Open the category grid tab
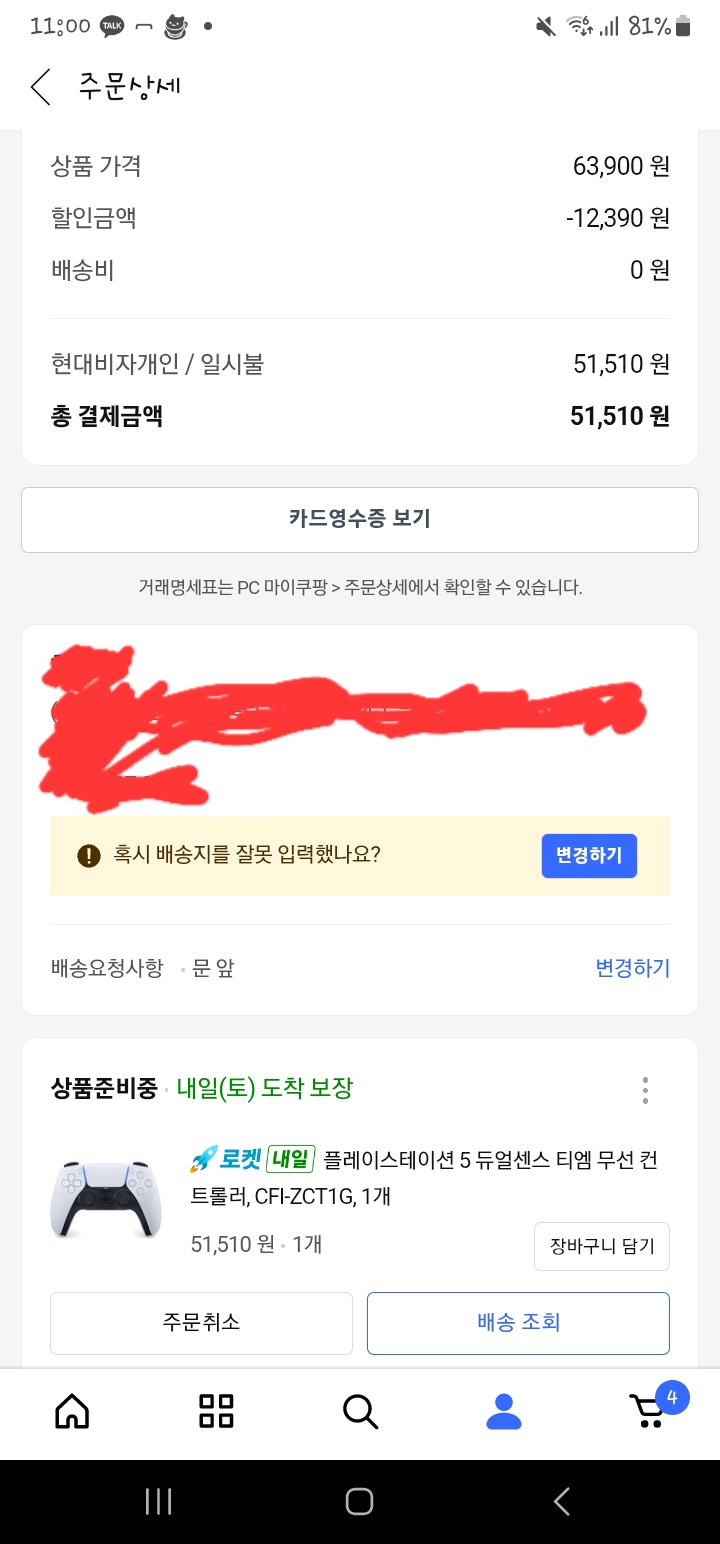The image size is (720, 1544). 216,1411
